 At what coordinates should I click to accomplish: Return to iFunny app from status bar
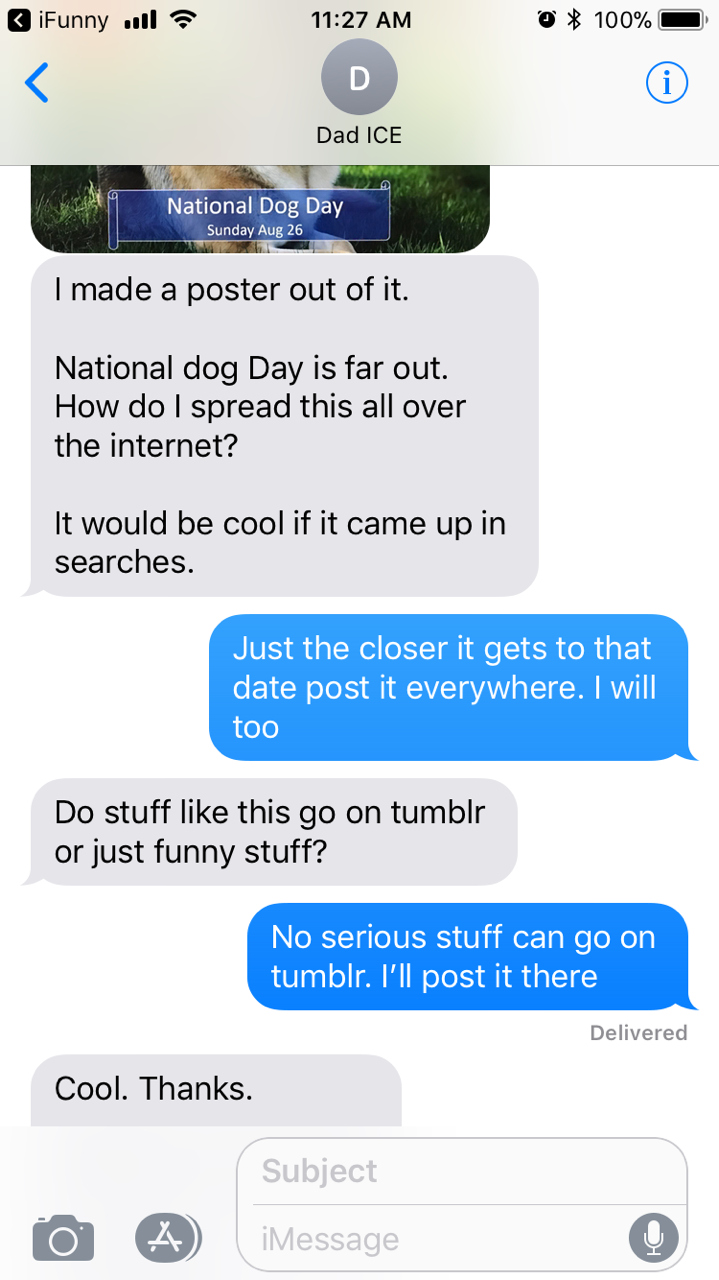tap(58, 19)
